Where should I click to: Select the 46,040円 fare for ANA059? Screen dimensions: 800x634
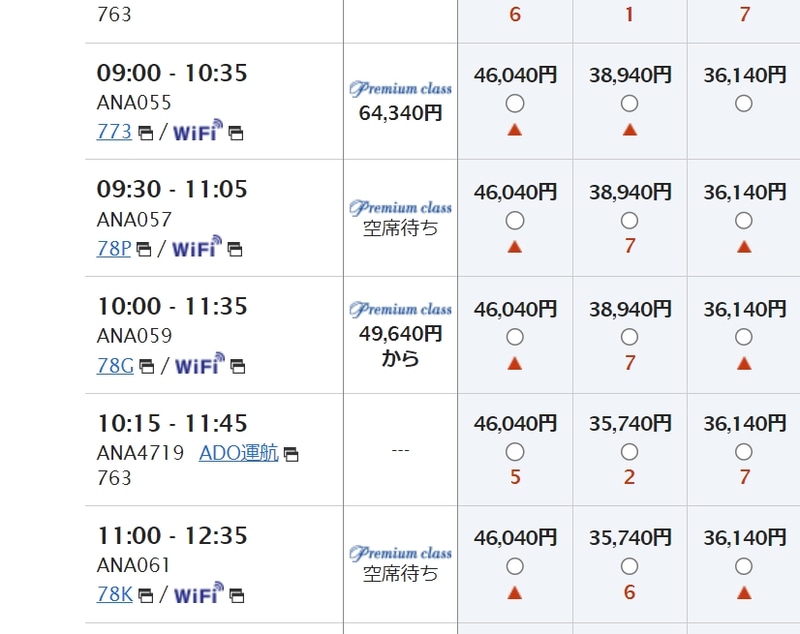coord(515,337)
